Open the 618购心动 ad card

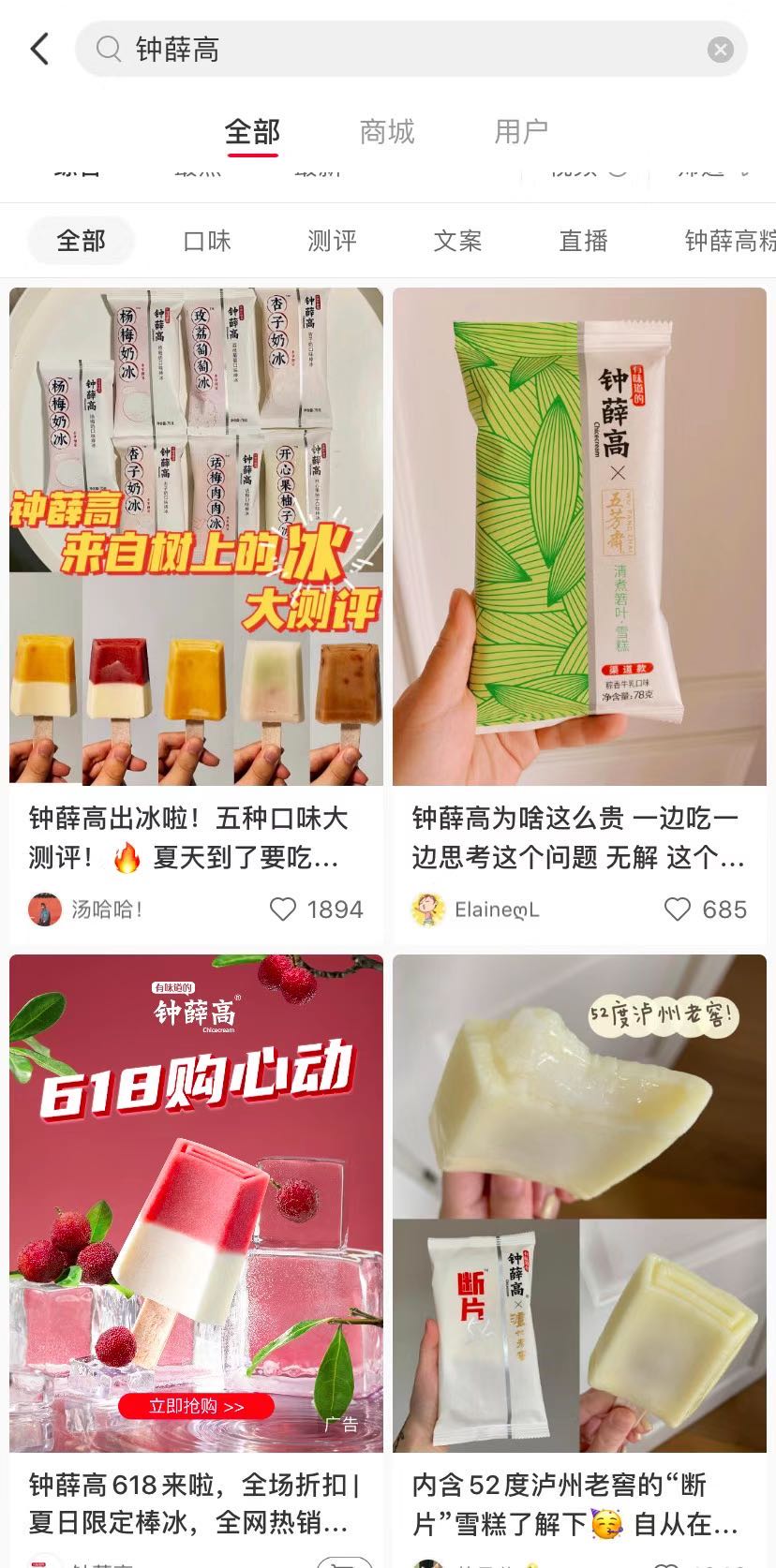click(x=196, y=1203)
